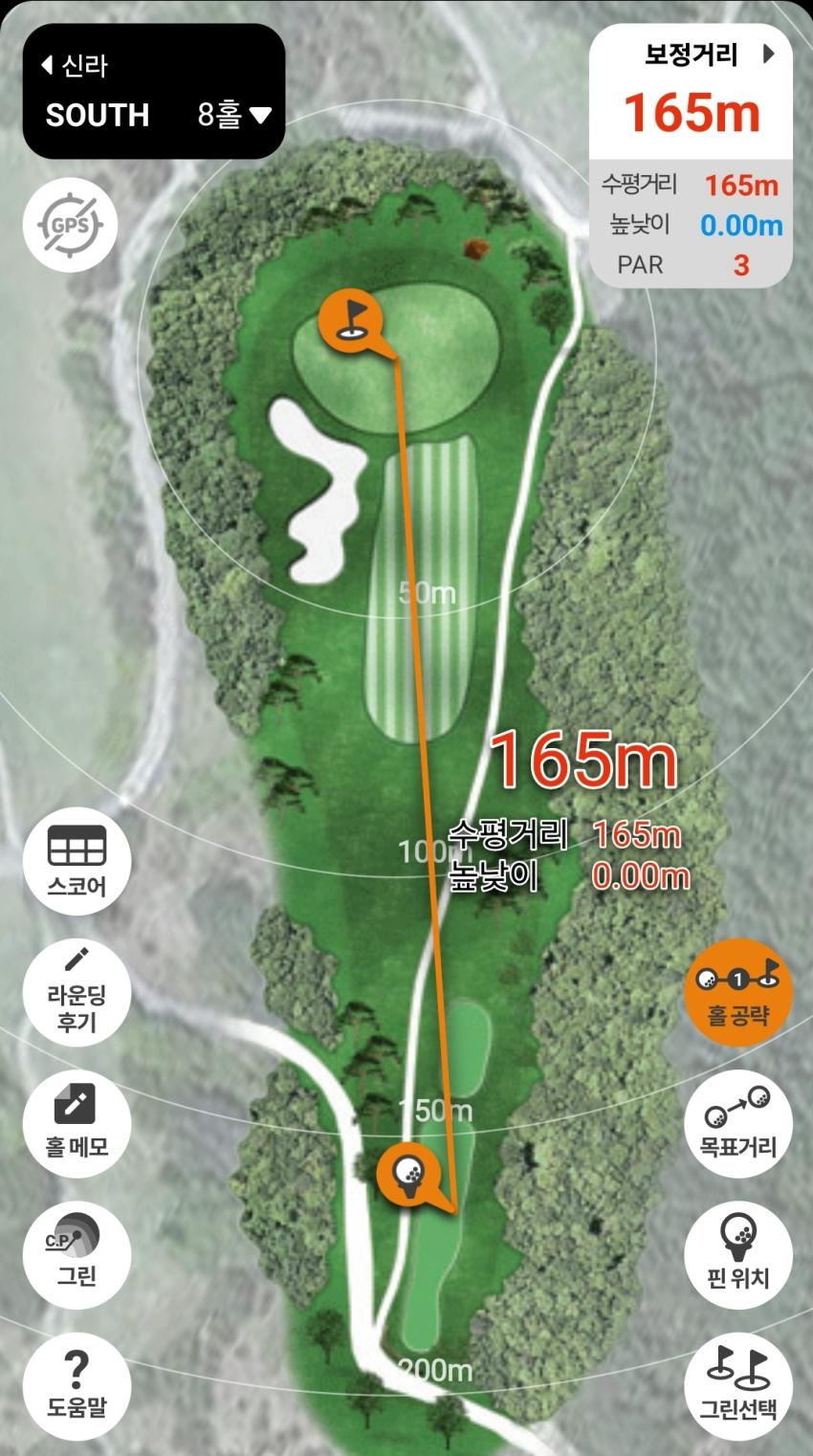Open 그린선택 green selection
This screenshot has width=813, height=1456.
click(738, 1384)
